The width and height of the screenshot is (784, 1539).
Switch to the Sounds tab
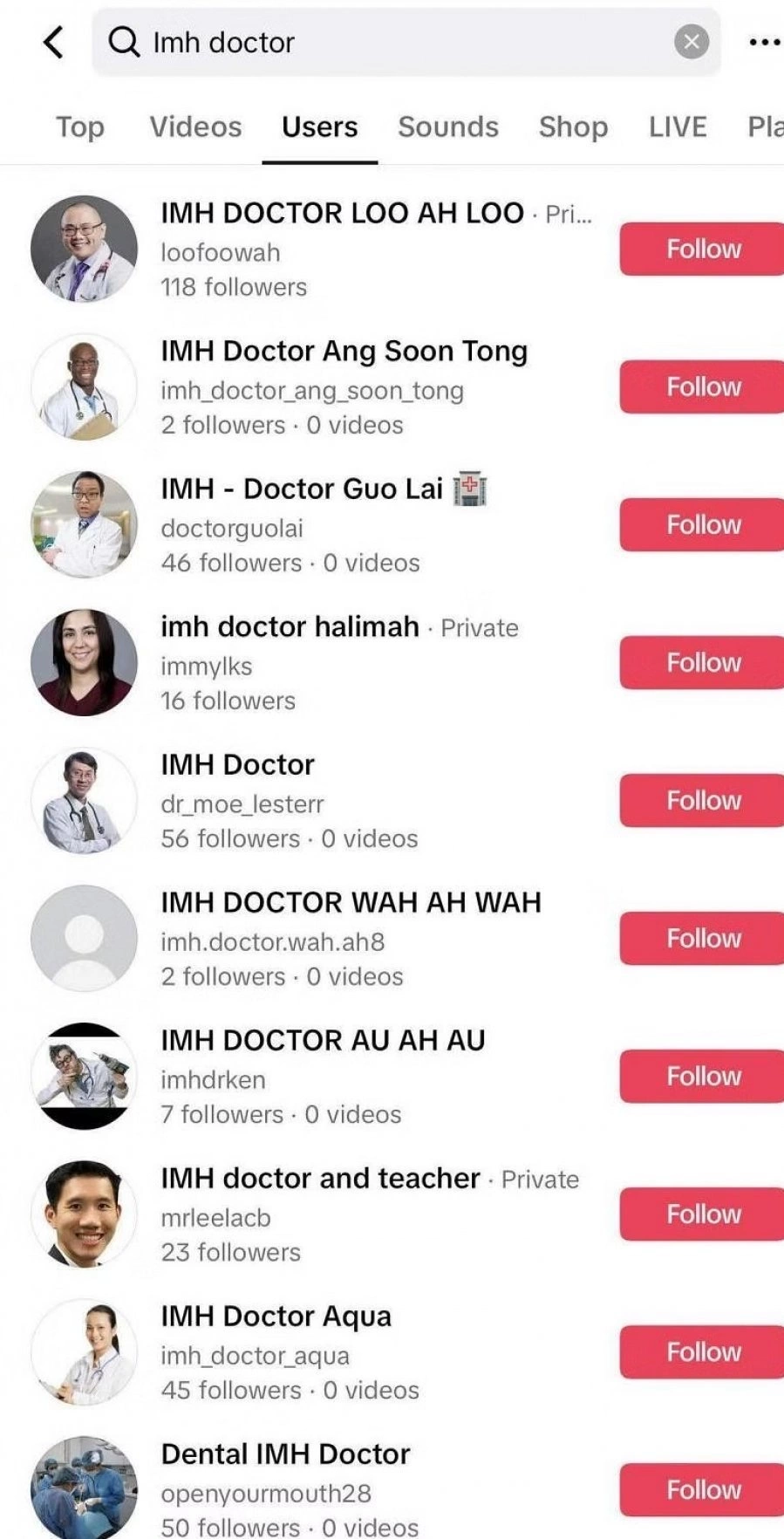448,127
